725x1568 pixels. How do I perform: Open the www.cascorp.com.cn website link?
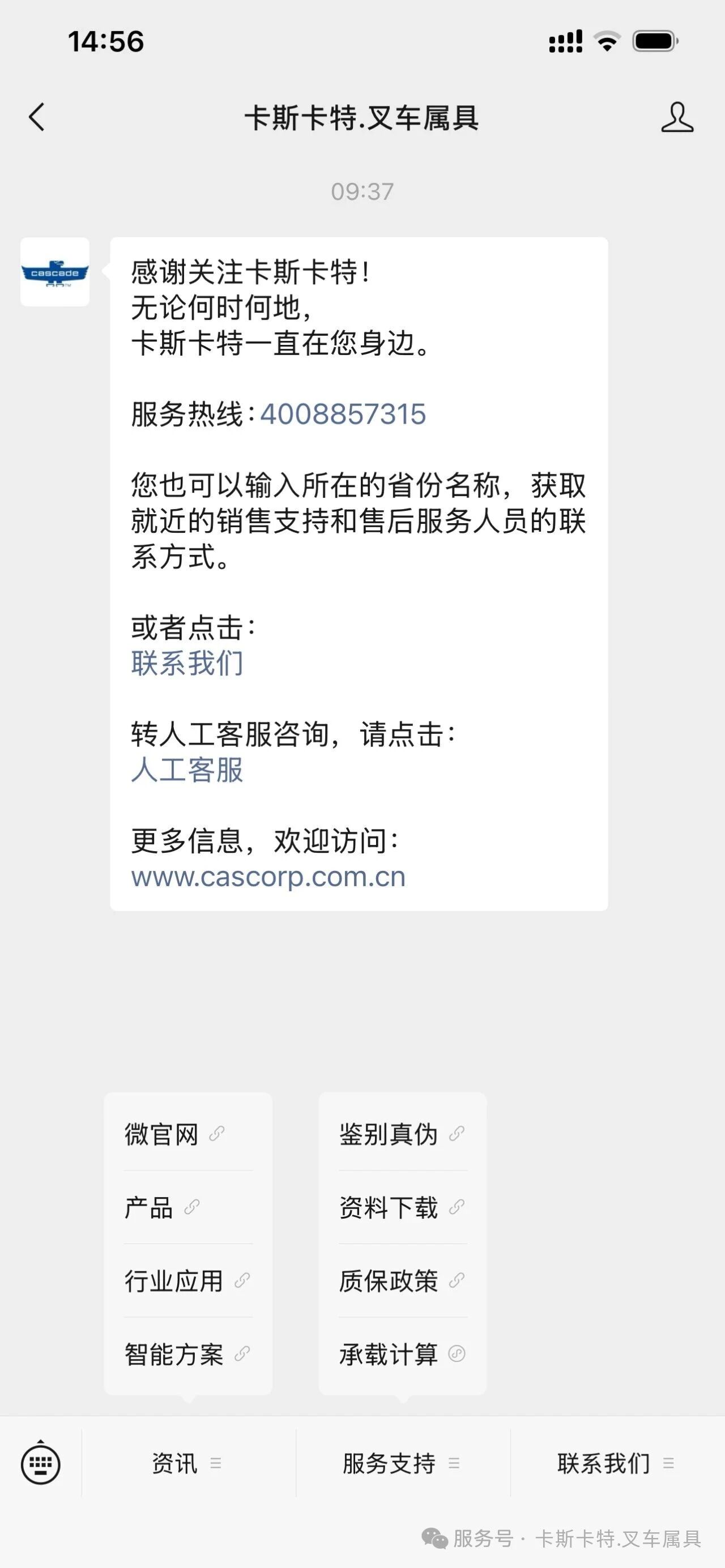coord(268,877)
